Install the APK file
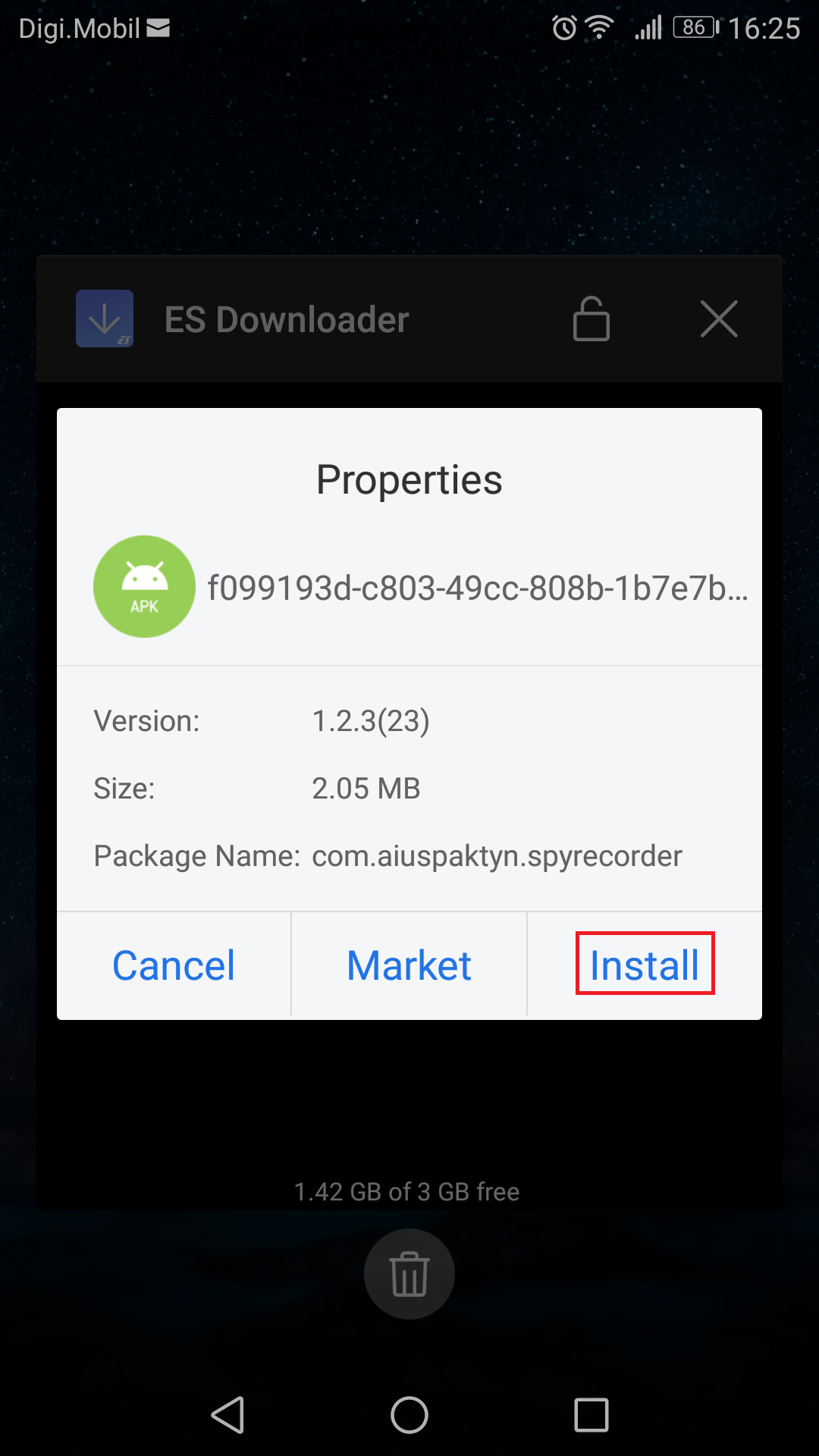 pos(645,965)
